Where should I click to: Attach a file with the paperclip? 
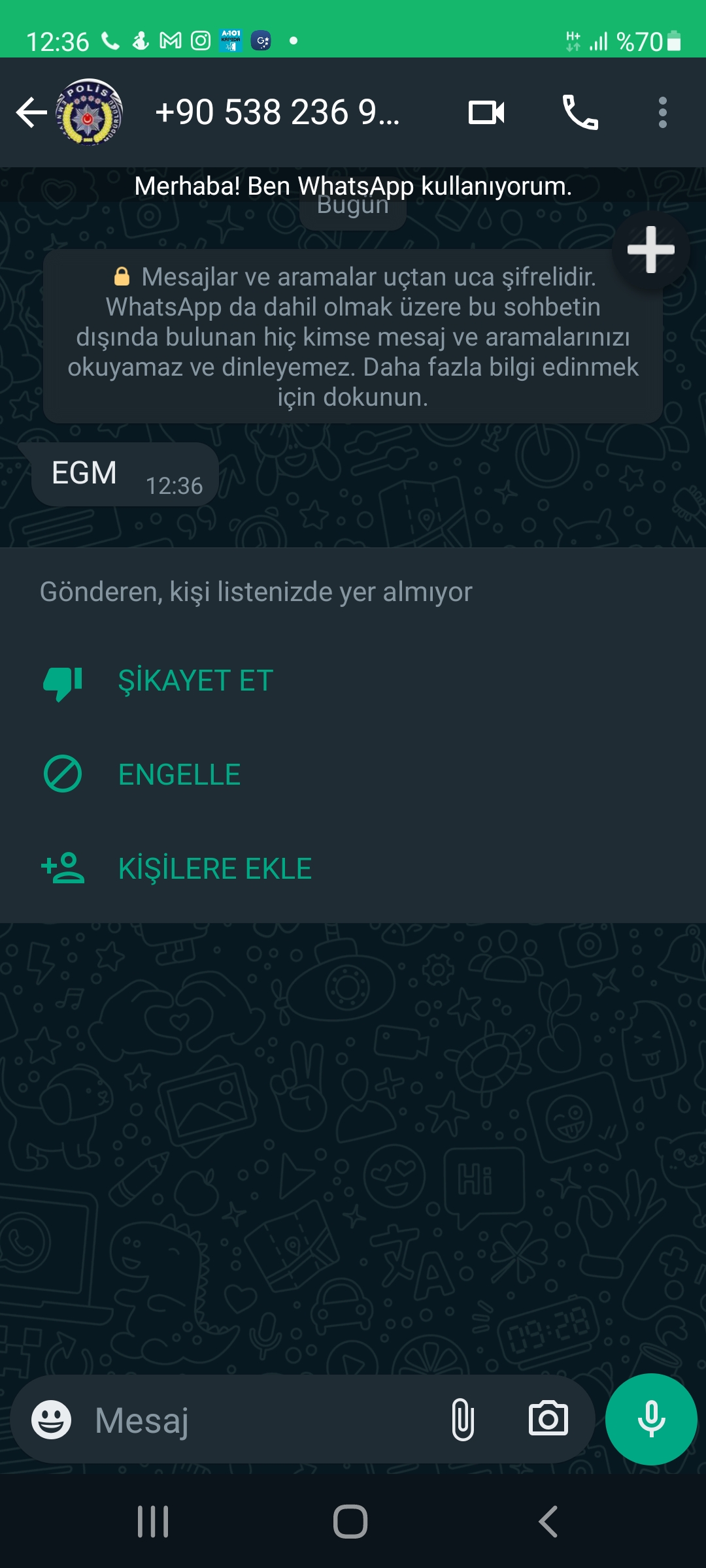click(462, 1420)
